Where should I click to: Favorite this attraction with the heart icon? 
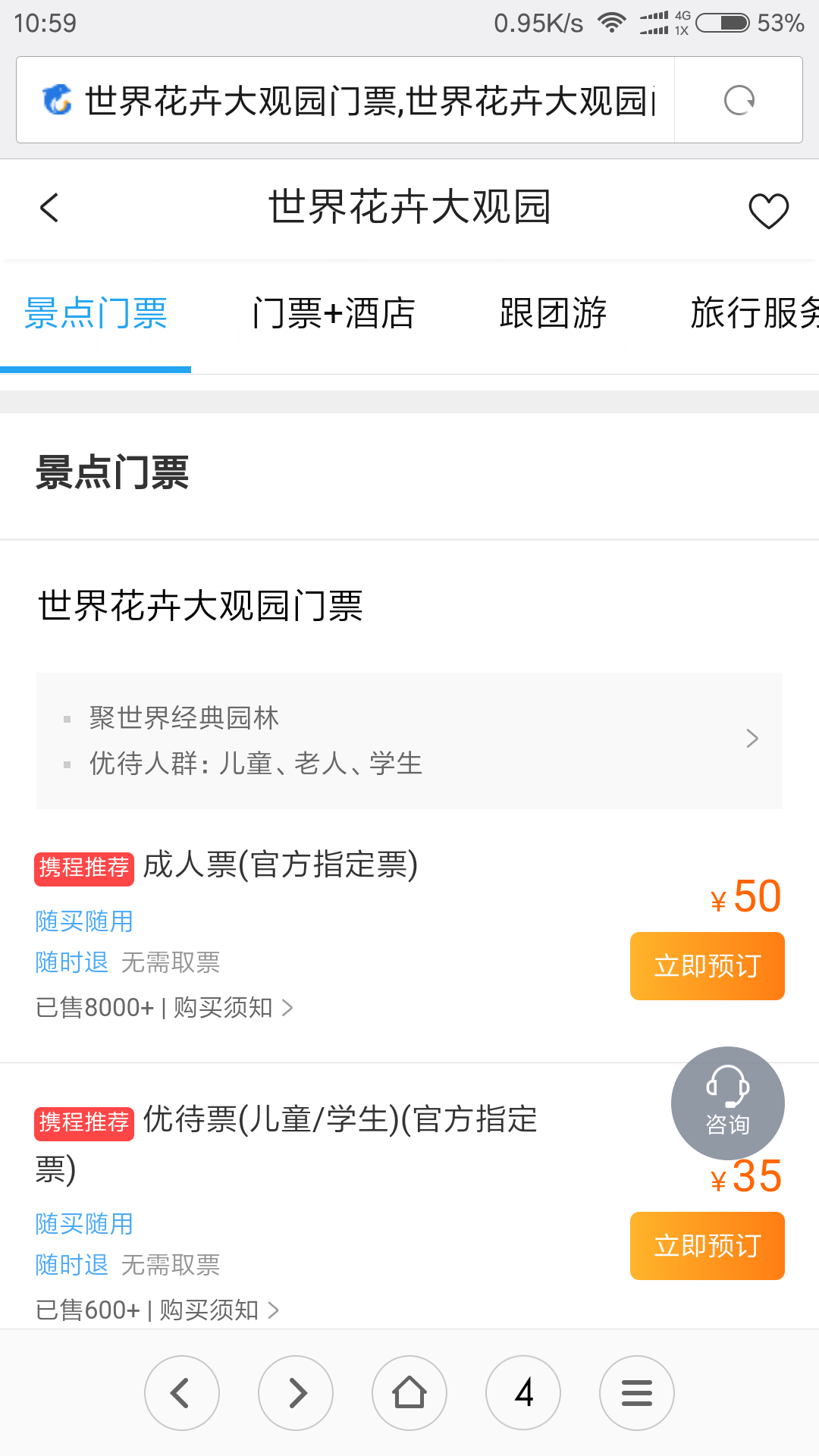pos(768,210)
